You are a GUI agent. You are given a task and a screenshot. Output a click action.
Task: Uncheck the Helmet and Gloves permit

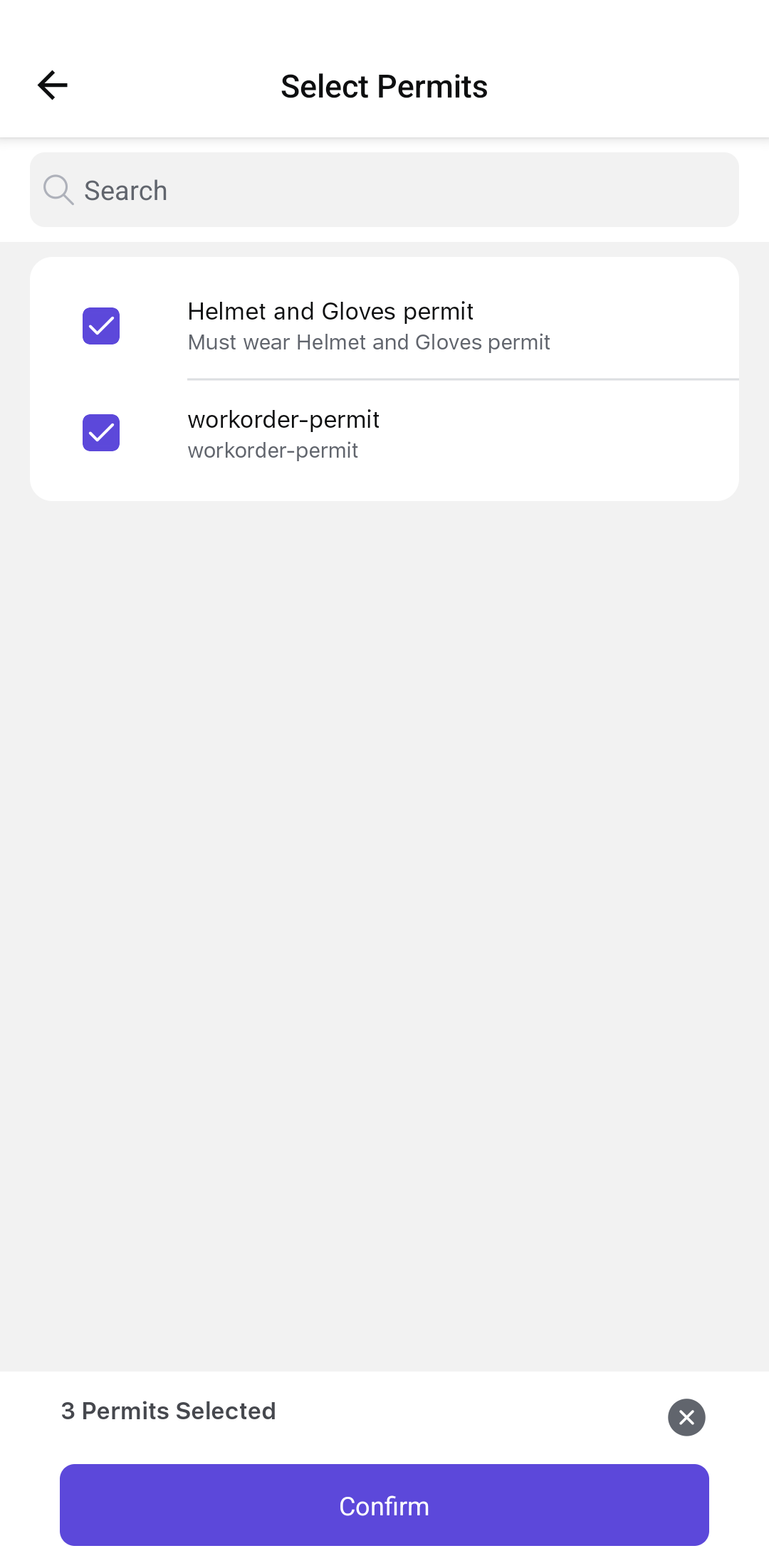point(101,326)
